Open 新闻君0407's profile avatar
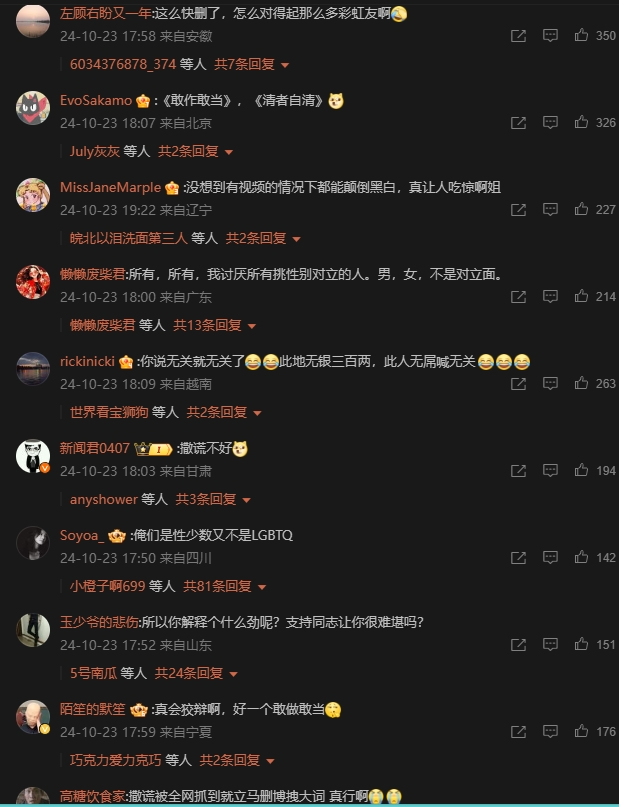Image resolution: width=619 pixels, height=807 pixels. pos(33,457)
